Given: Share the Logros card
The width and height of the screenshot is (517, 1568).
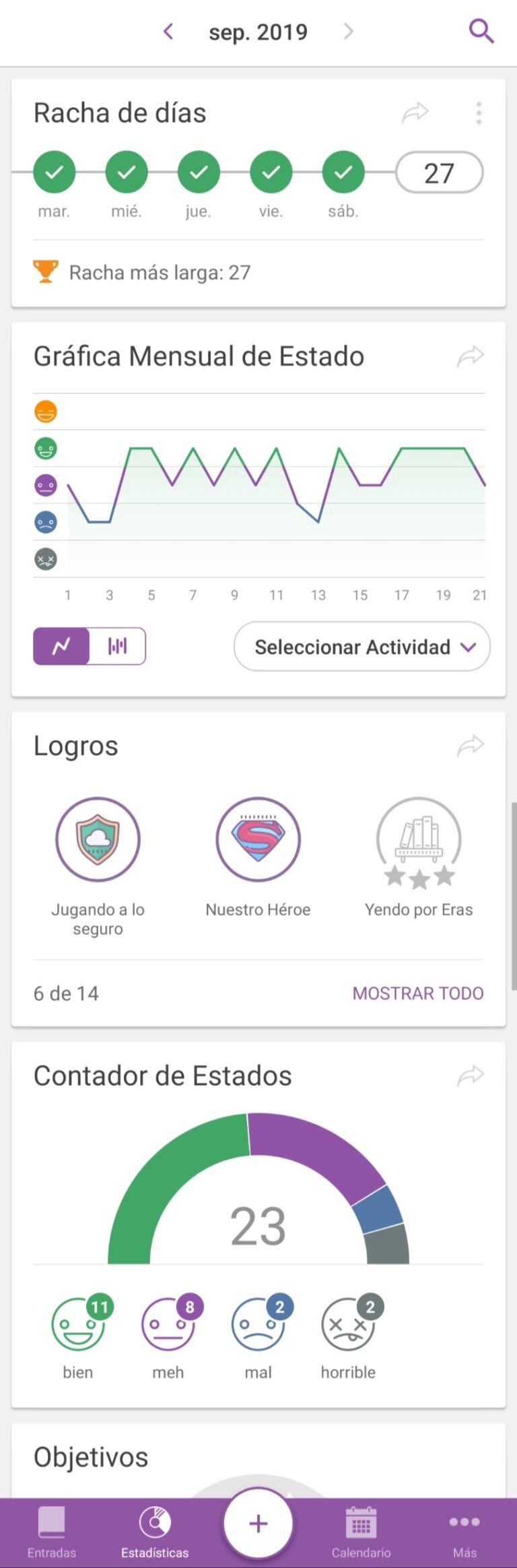Looking at the screenshot, I should pos(471,746).
